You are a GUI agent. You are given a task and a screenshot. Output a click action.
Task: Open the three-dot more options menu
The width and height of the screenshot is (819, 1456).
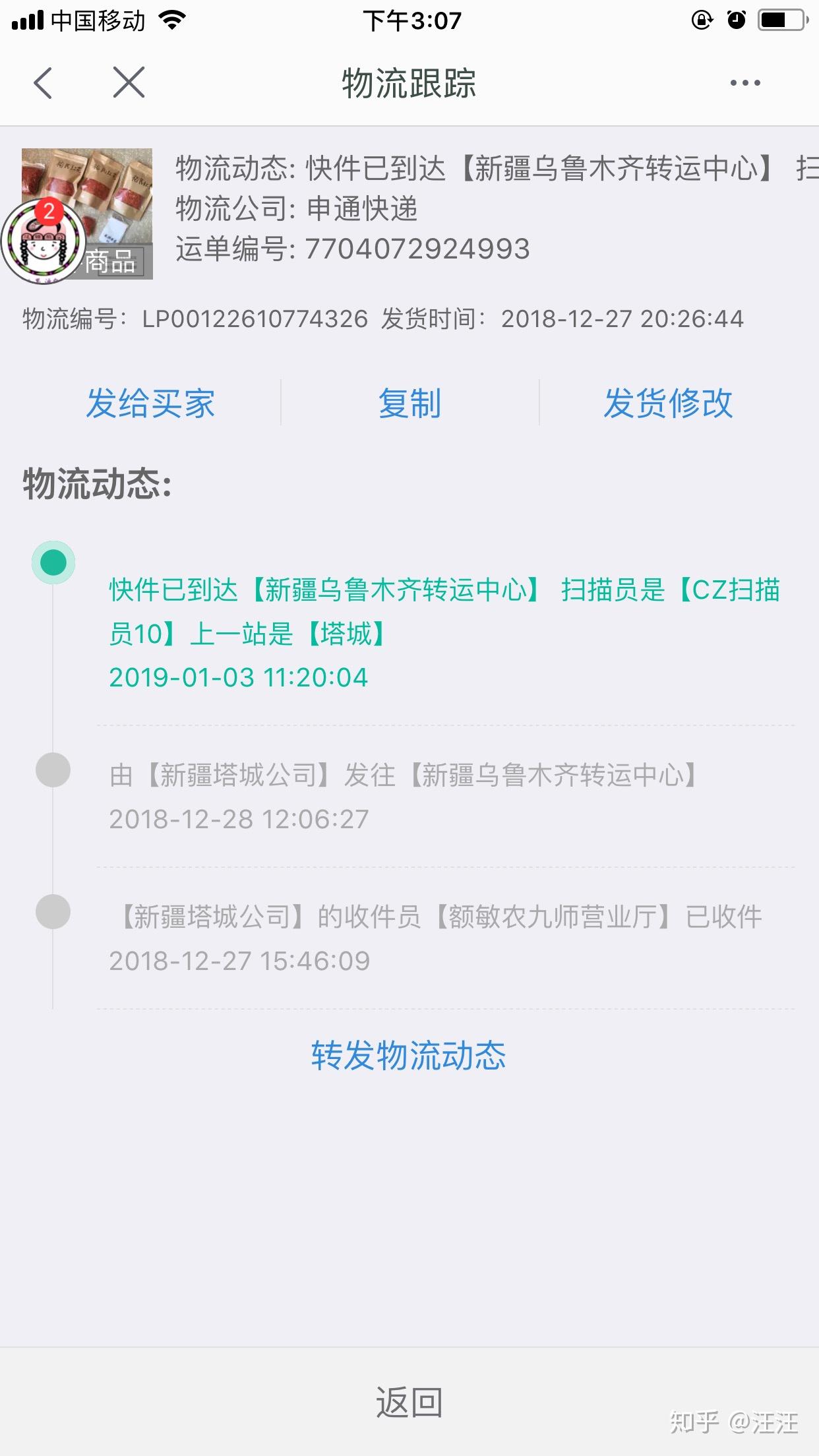745,83
